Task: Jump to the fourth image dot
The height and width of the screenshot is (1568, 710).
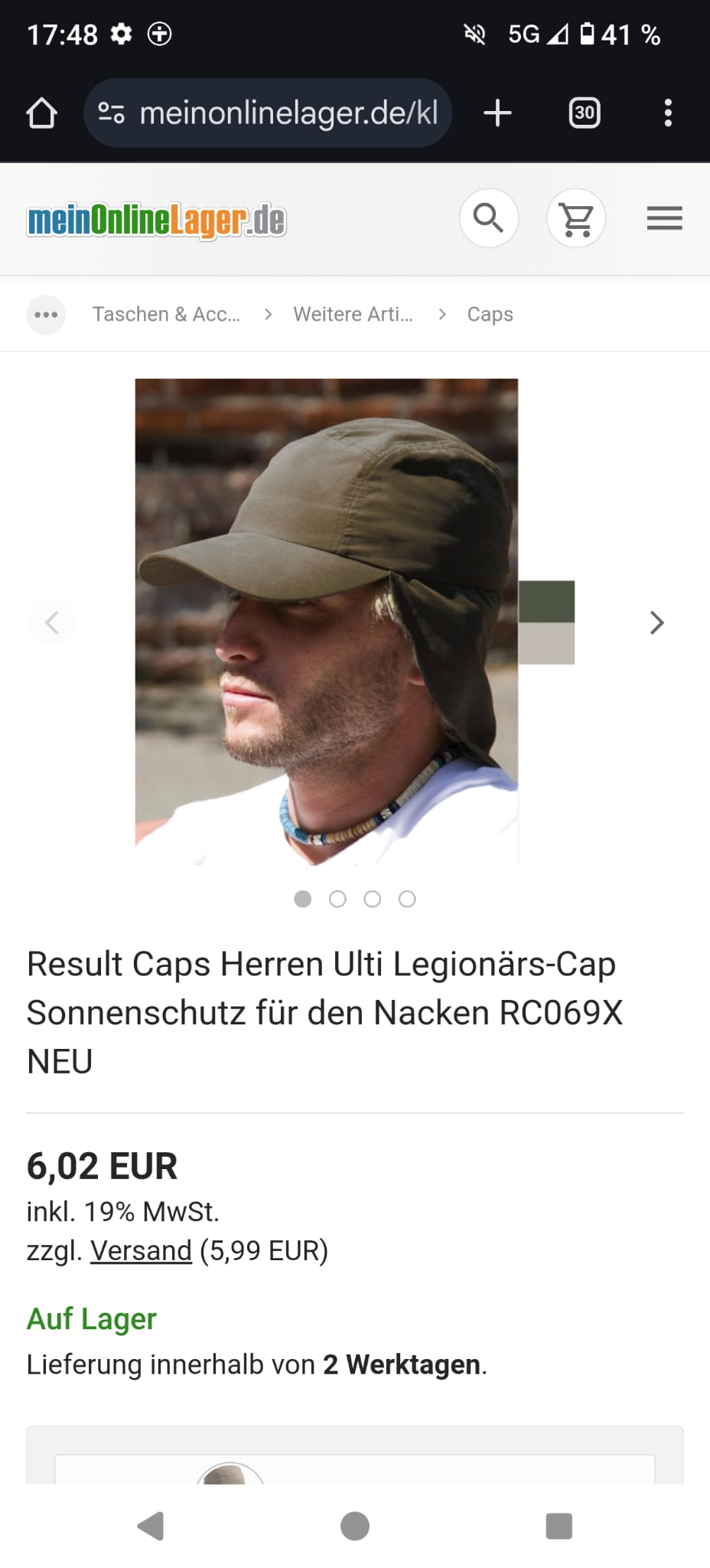Action: click(407, 899)
